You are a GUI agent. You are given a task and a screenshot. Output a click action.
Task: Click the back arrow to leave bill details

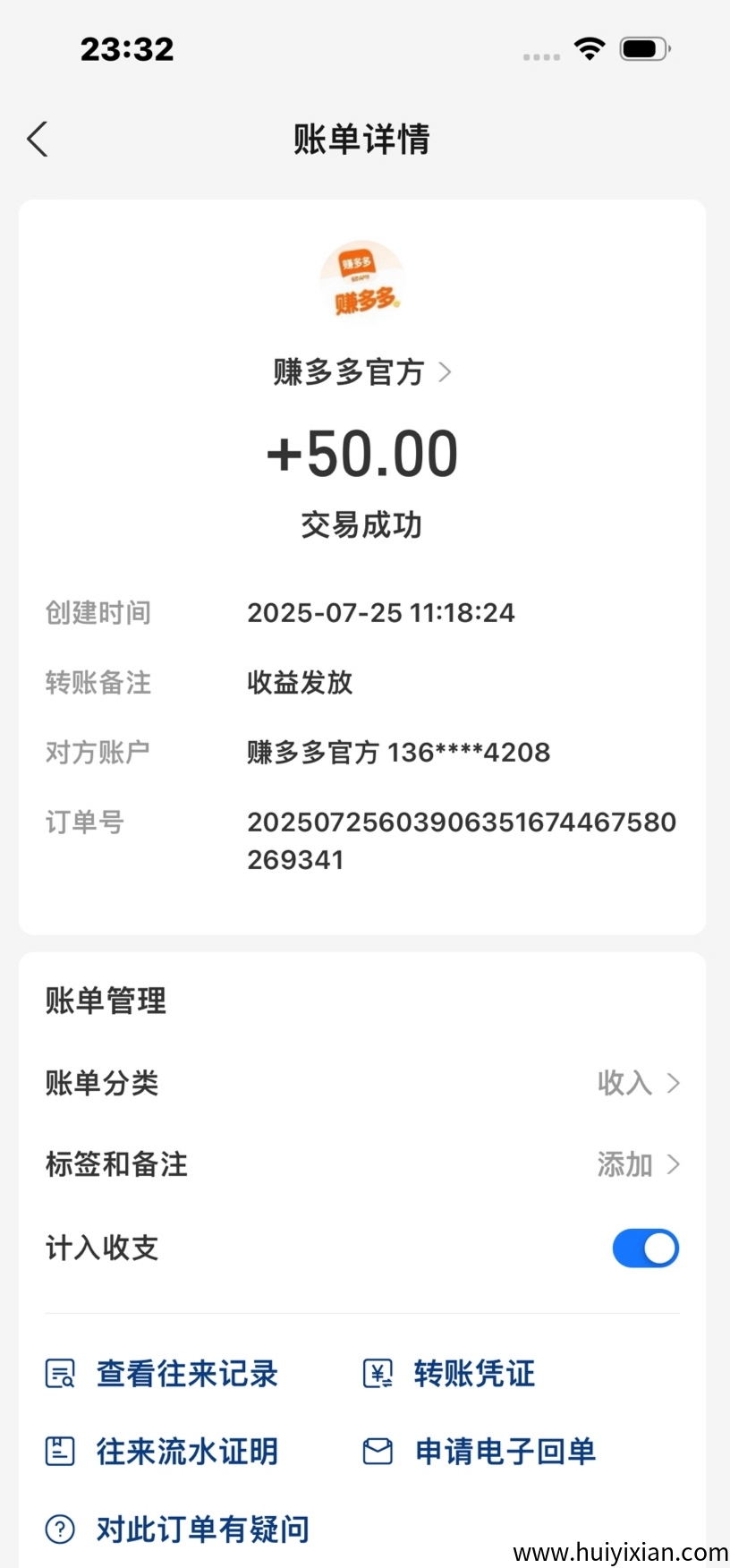(x=37, y=140)
